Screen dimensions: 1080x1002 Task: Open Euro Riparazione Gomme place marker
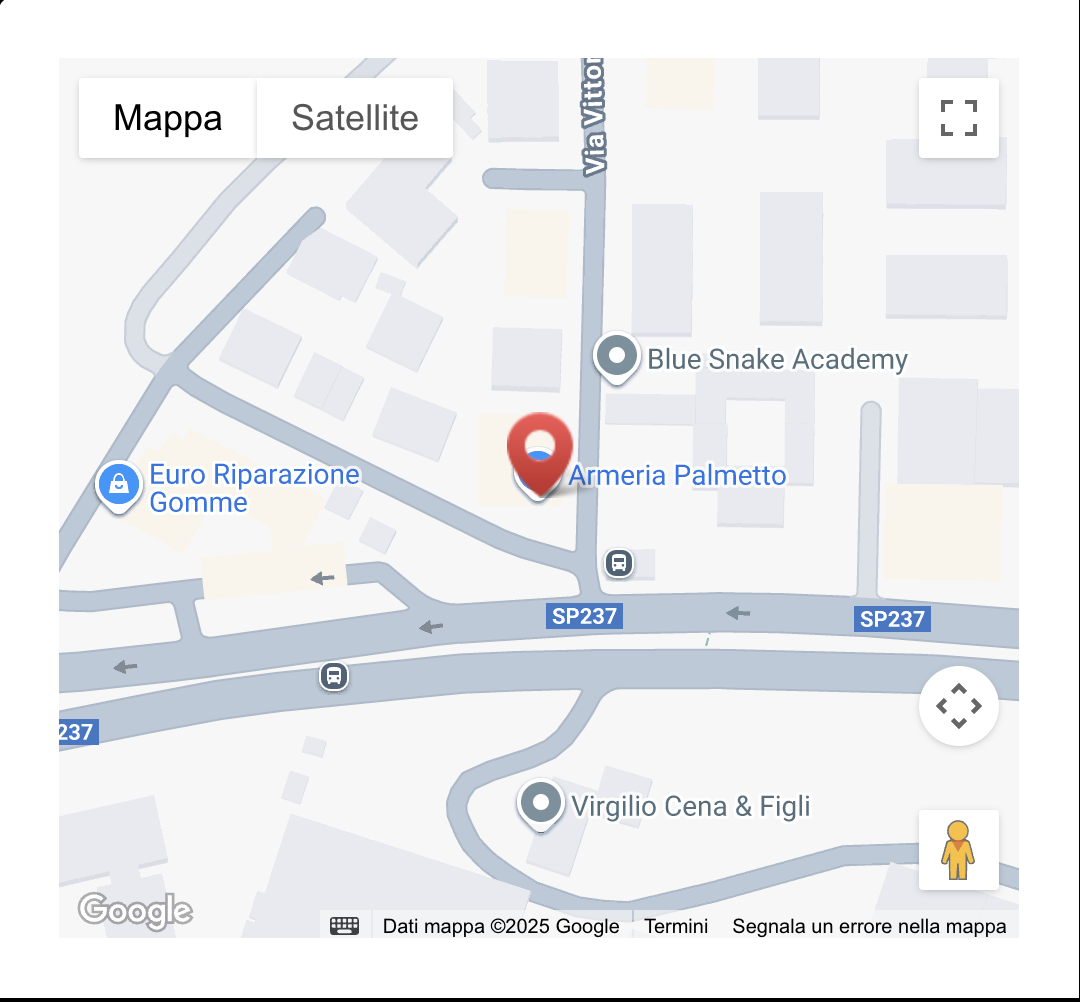pos(119,485)
